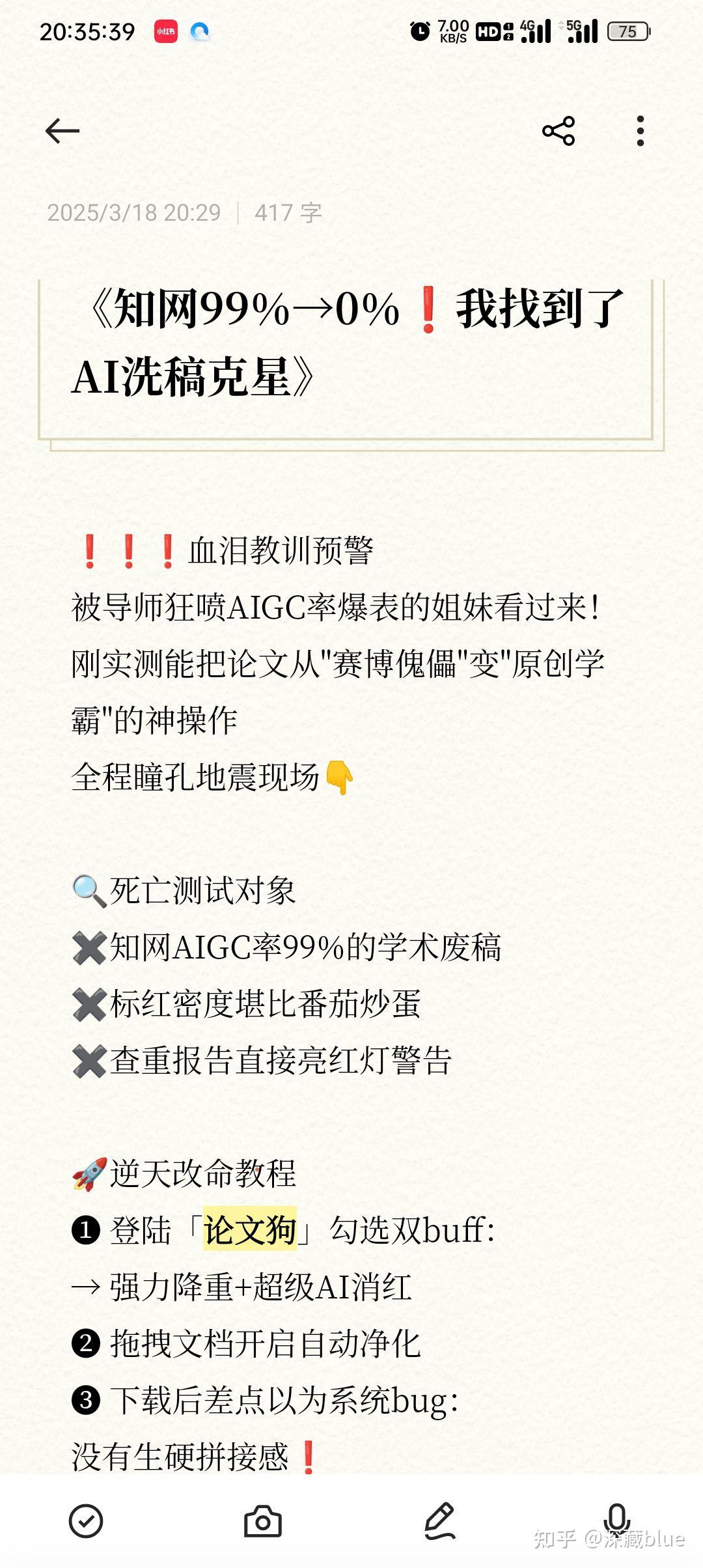Start voice input with the microphone icon
Viewport: 703px width, 1568px height.
616,1520
